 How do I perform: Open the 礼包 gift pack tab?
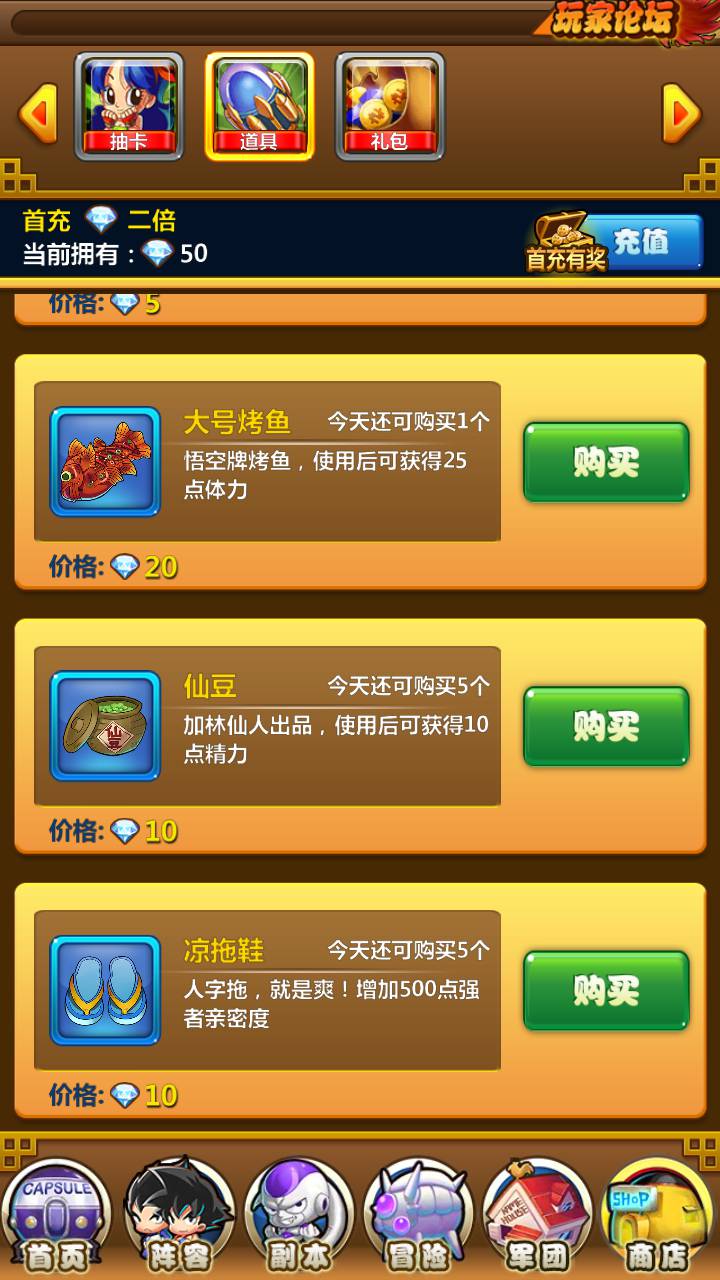pos(389,107)
